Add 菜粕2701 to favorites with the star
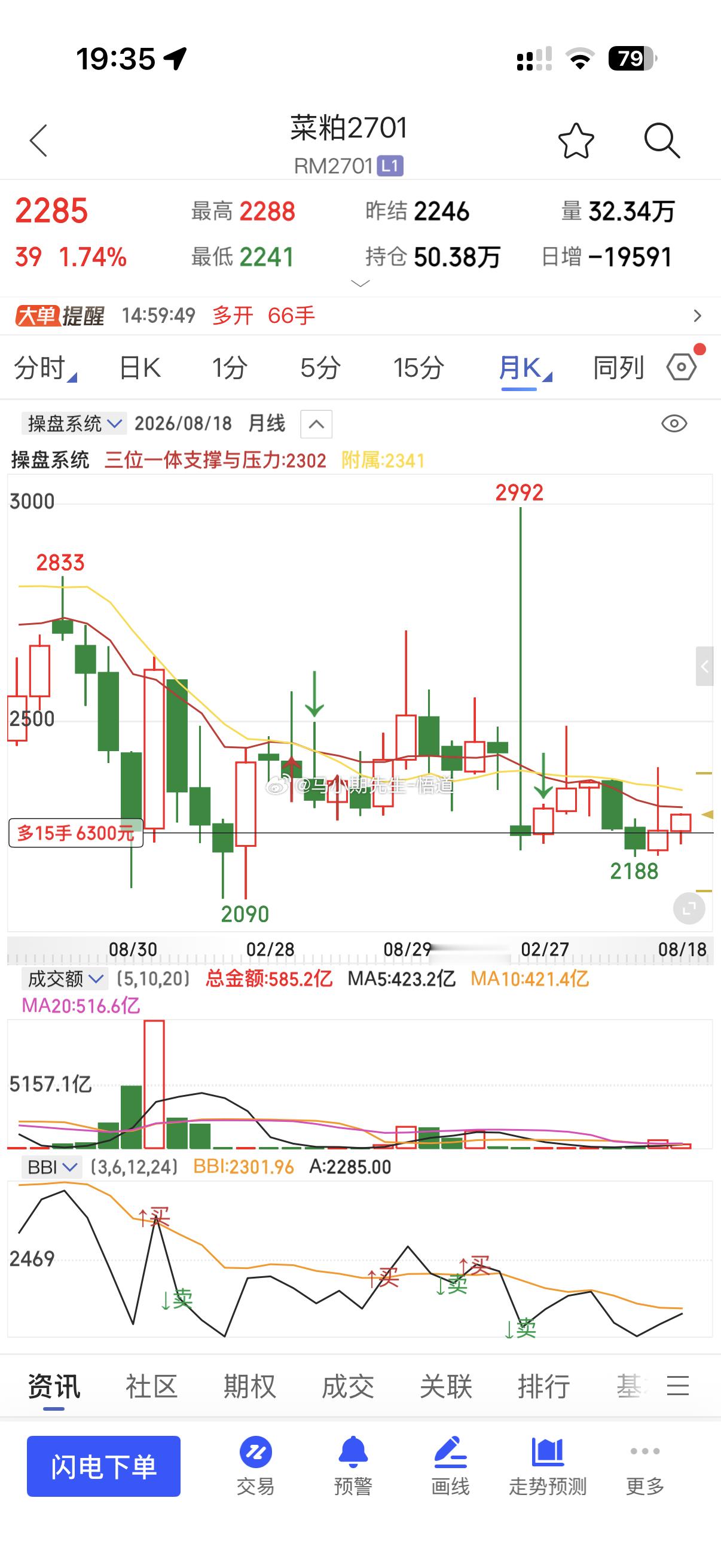 [x=576, y=141]
